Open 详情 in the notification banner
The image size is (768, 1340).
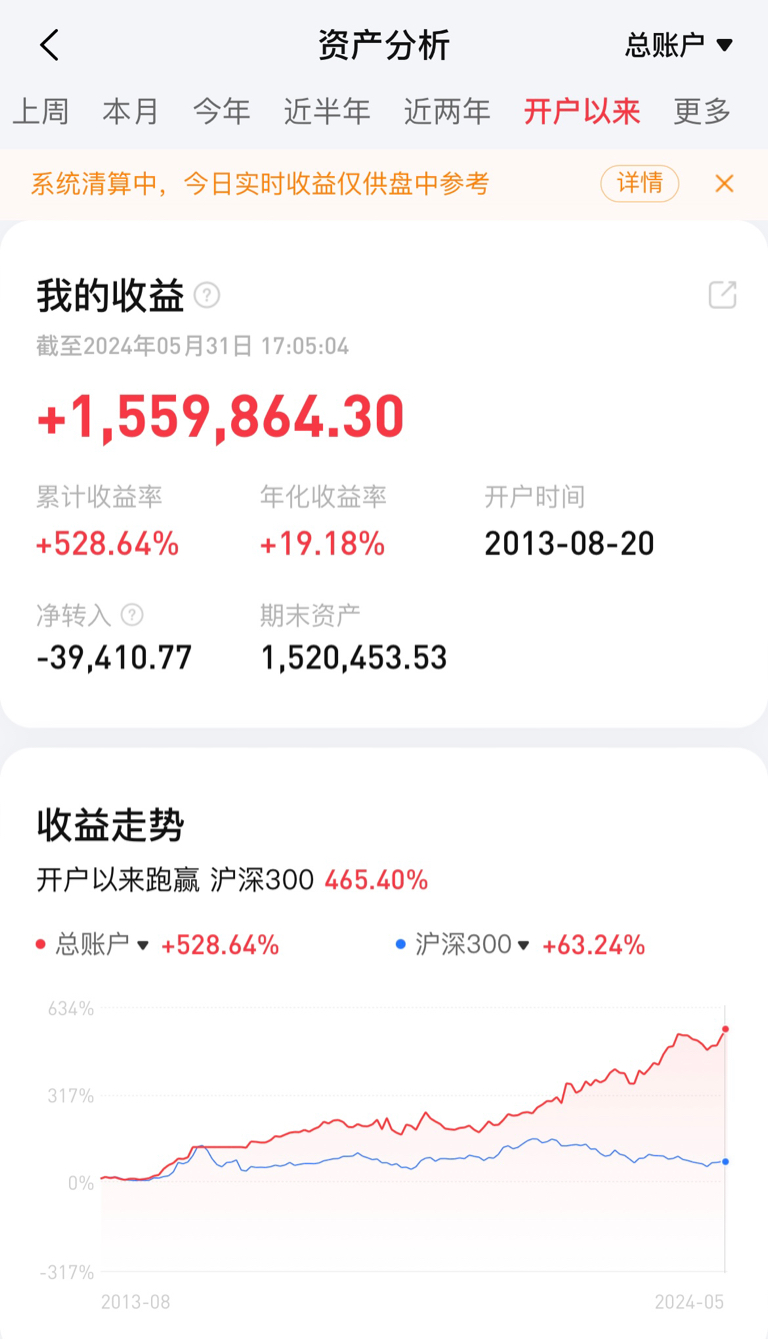click(639, 183)
